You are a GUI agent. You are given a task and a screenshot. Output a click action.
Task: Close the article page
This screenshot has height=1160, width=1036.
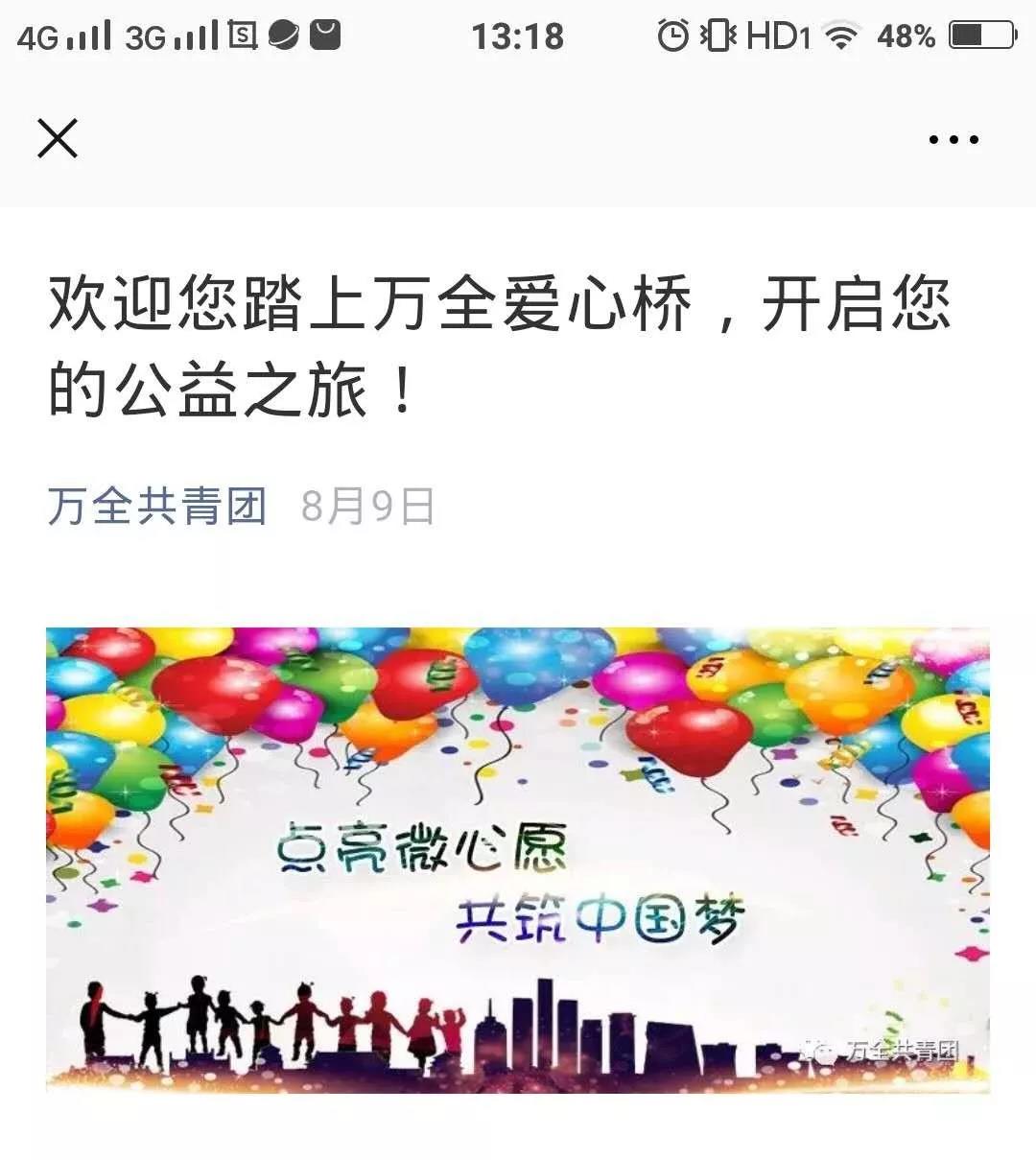(x=58, y=139)
